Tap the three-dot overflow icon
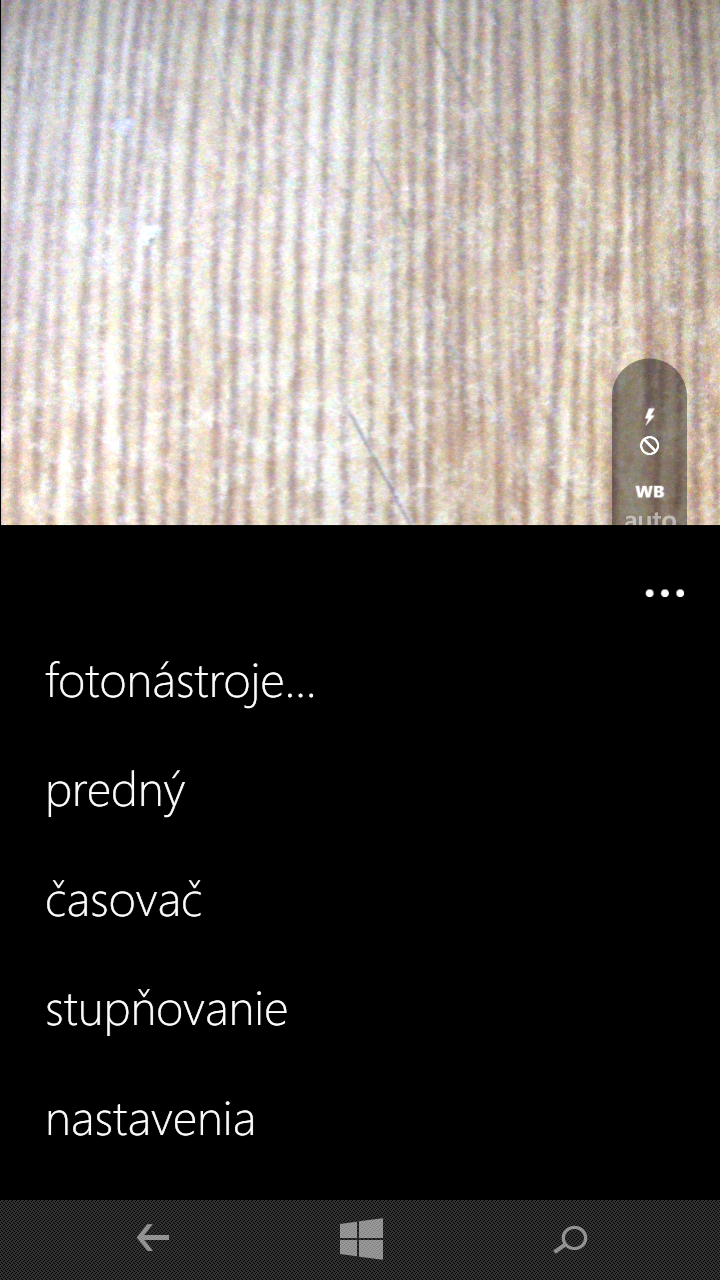720x1280 pixels. (x=665, y=593)
